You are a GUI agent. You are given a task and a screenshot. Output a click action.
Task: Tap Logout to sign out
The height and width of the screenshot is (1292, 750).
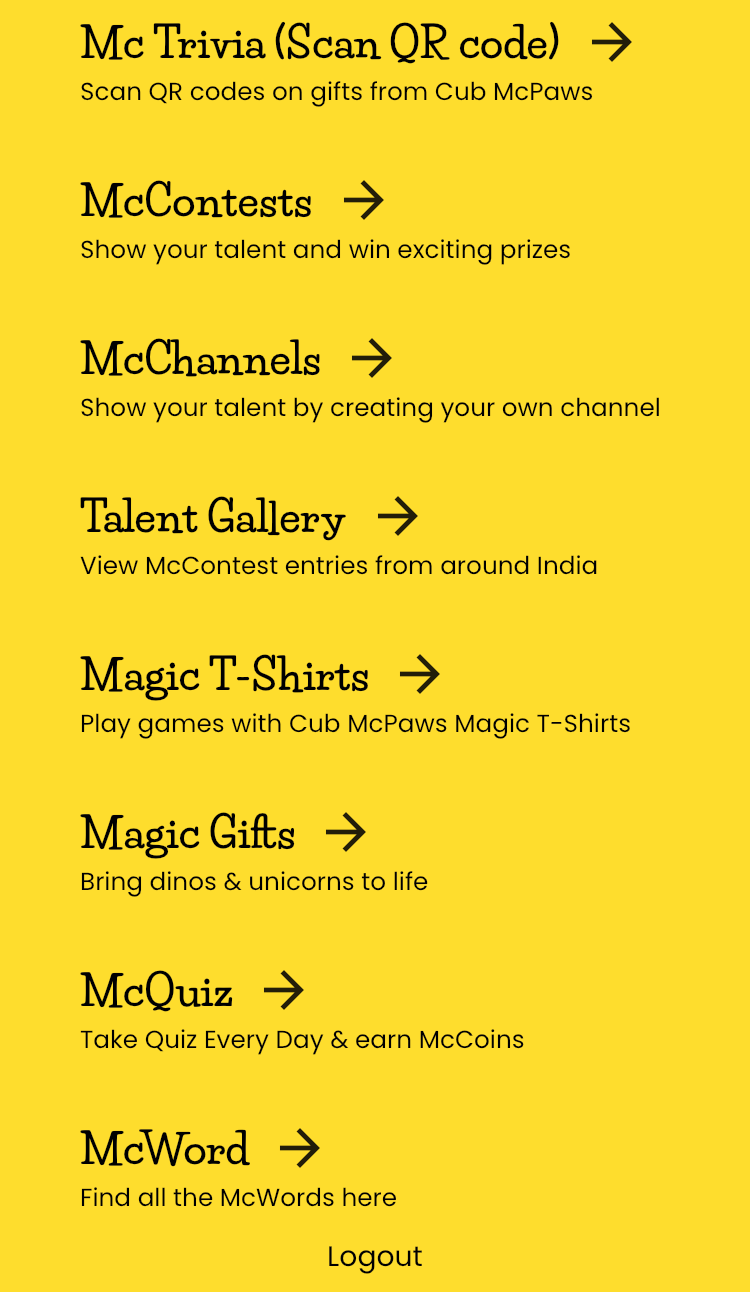click(x=375, y=1256)
